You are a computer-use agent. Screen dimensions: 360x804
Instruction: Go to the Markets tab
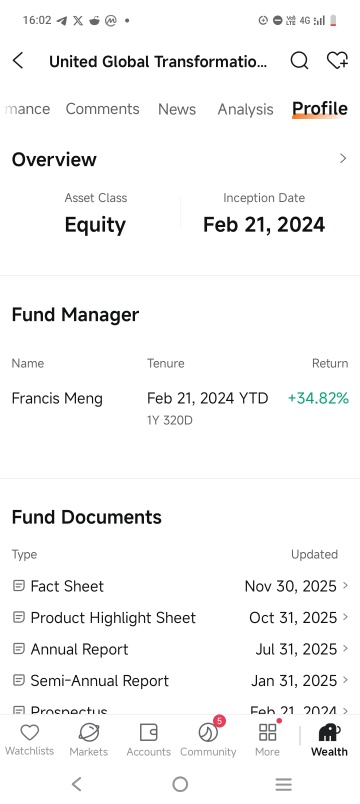pos(89,739)
